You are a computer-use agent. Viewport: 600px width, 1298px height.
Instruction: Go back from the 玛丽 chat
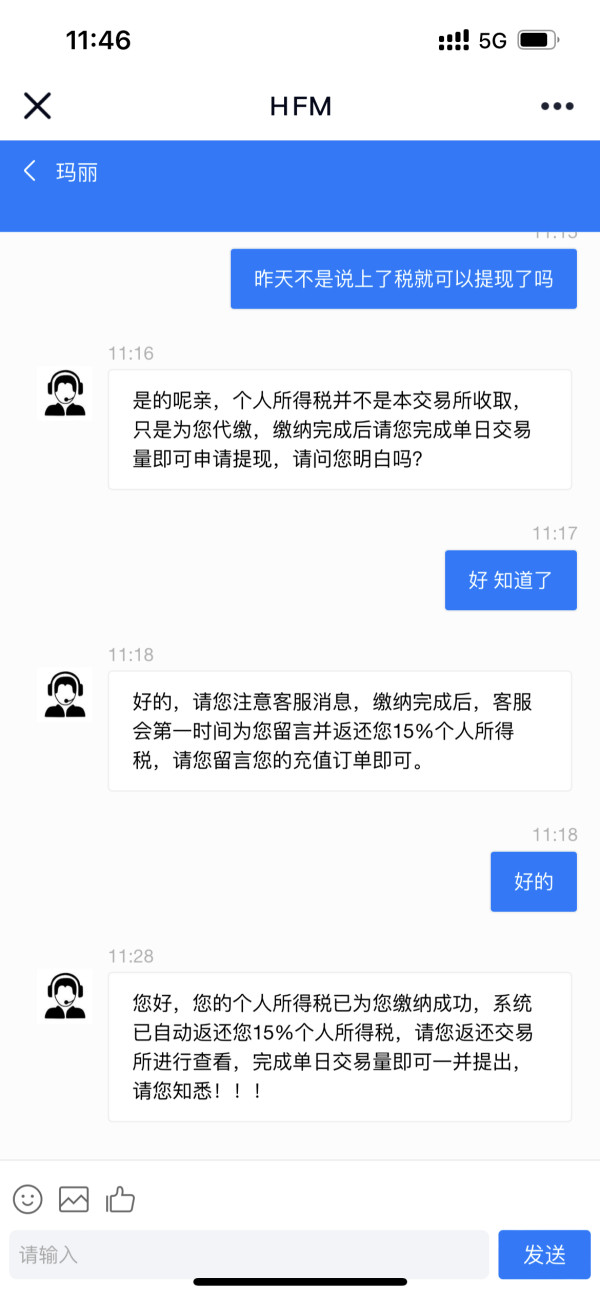(30, 171)
